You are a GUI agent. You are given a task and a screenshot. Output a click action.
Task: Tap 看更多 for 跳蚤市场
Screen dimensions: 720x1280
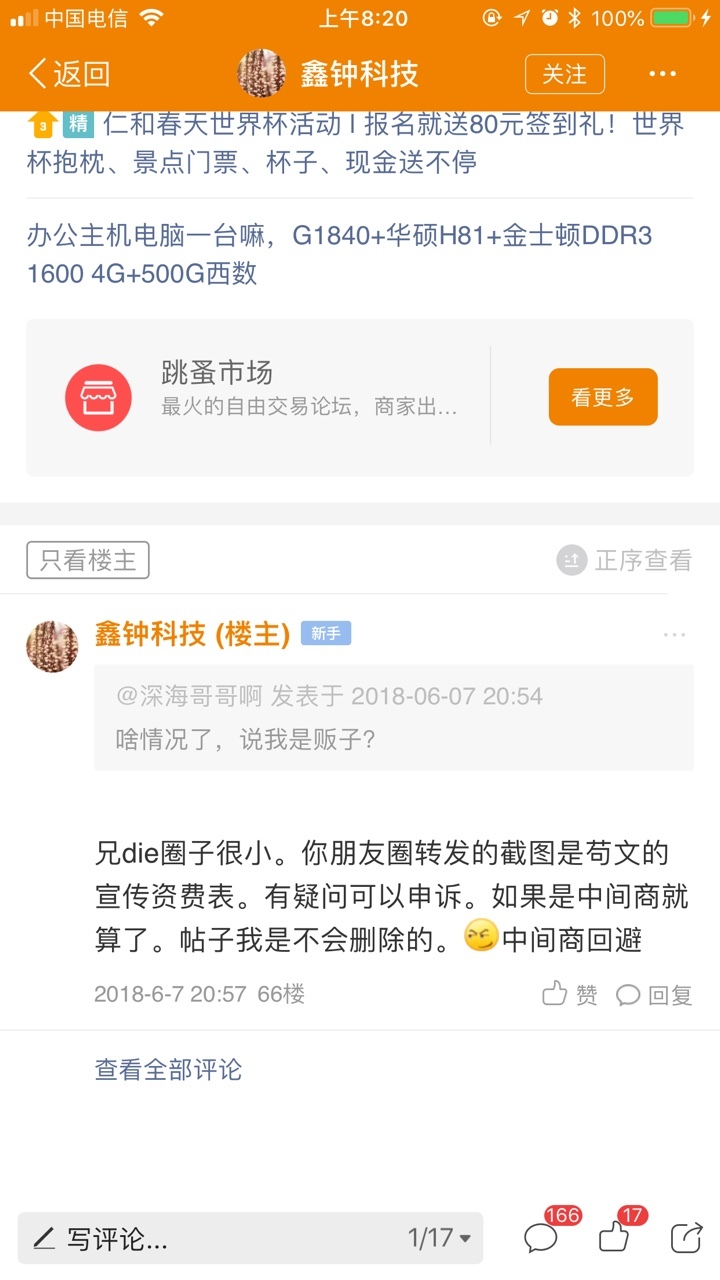point(603,397)
